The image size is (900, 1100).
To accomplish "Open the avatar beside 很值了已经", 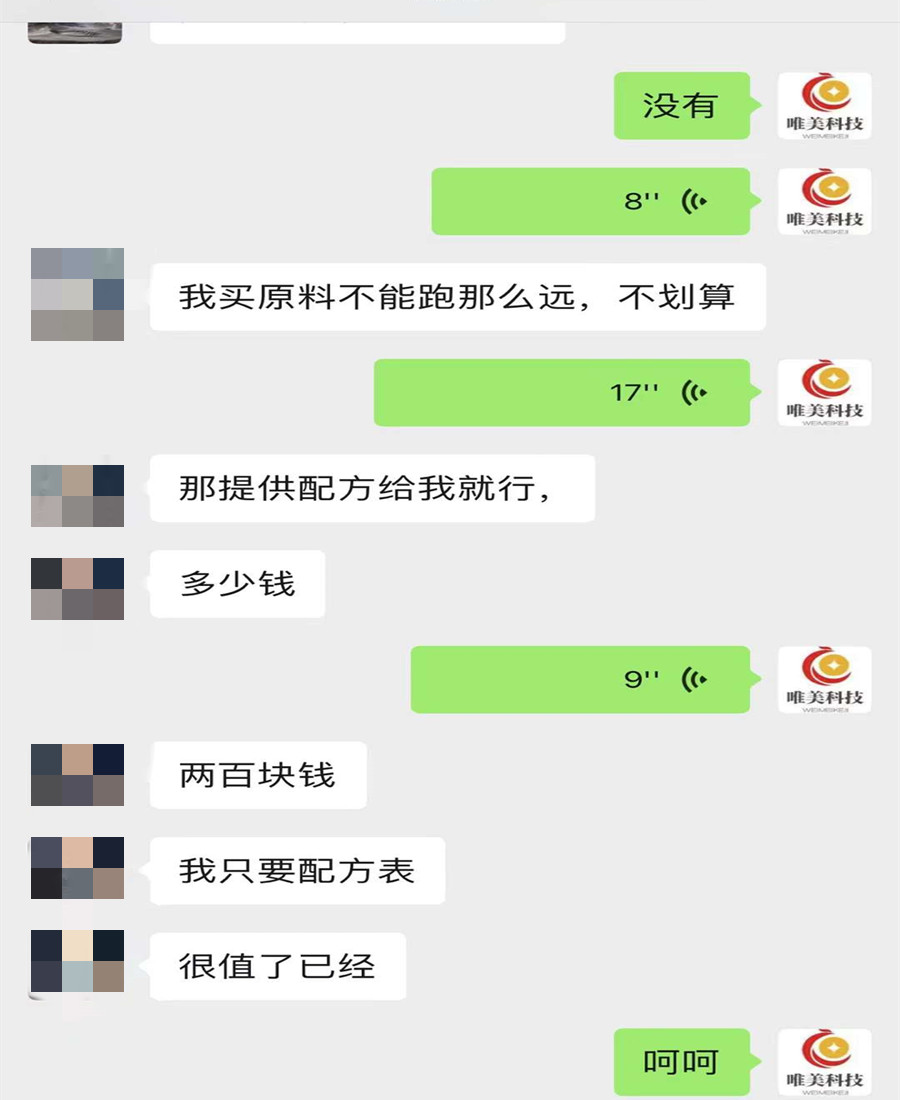I will pos(75,963).
